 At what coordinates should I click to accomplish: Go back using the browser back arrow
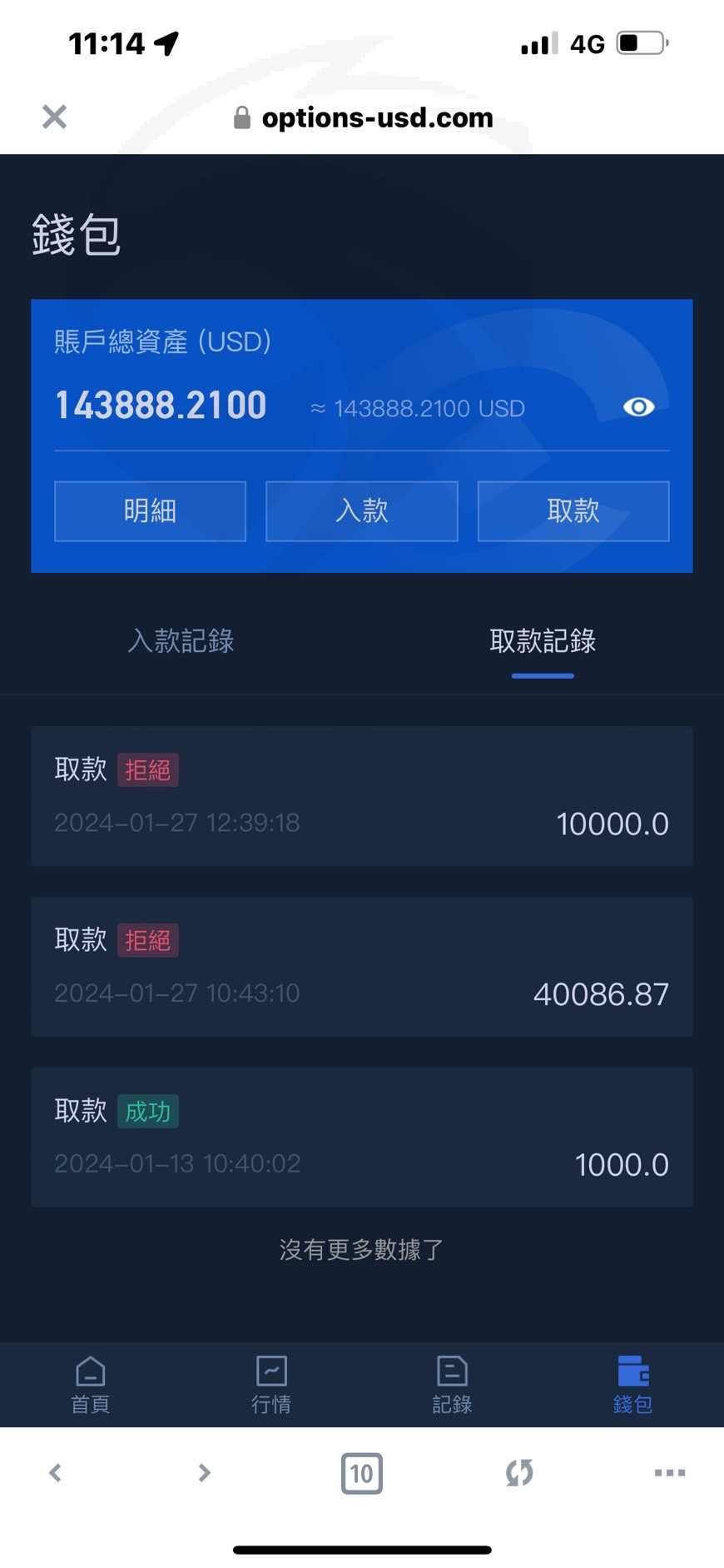55,1473
